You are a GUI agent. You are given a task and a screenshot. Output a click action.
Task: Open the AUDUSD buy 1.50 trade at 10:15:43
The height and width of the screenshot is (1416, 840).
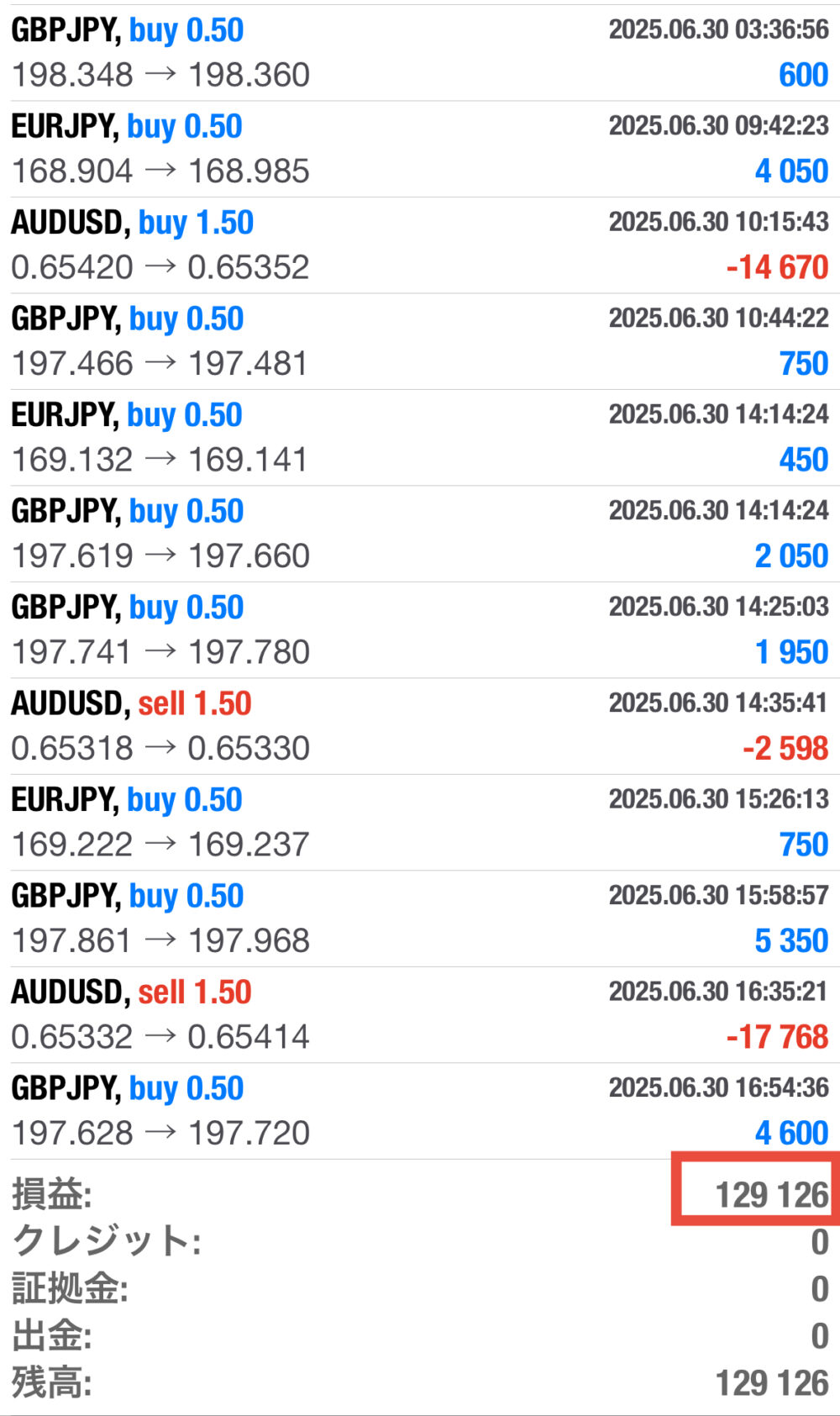pyautogui.click(x=420, y=245)
